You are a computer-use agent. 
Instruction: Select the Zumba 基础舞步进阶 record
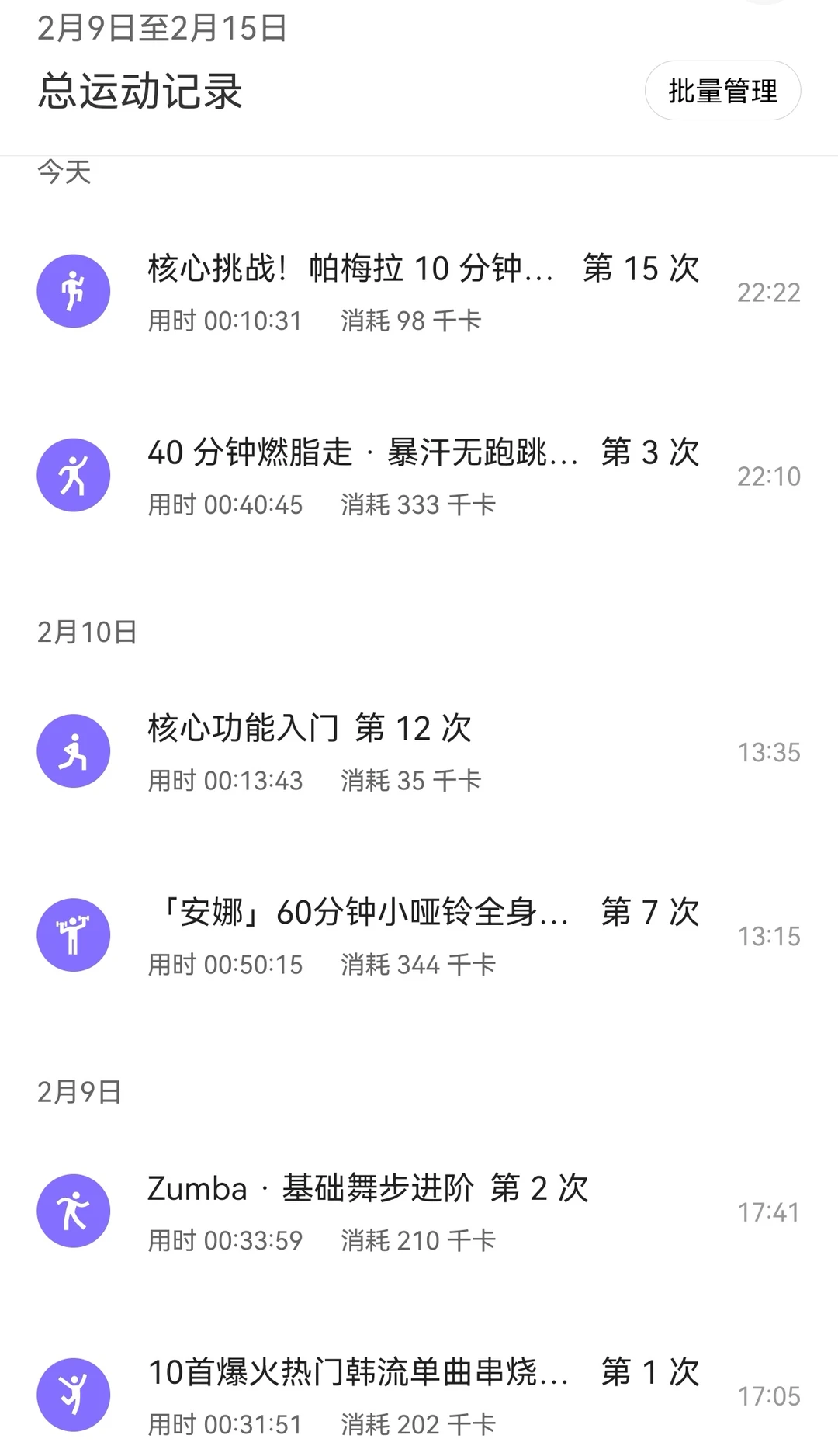[419, 1211]
